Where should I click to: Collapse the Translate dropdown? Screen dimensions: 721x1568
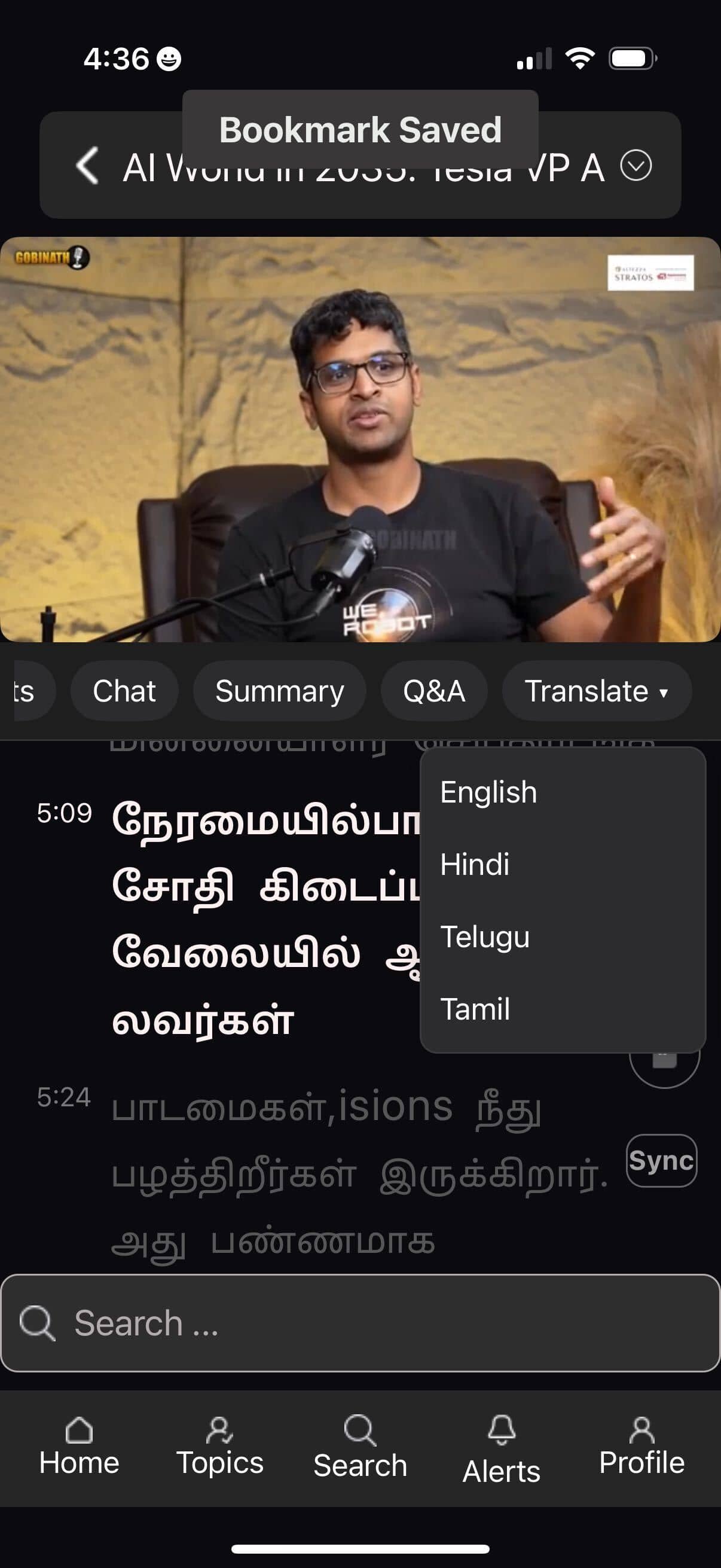[596, 691]
